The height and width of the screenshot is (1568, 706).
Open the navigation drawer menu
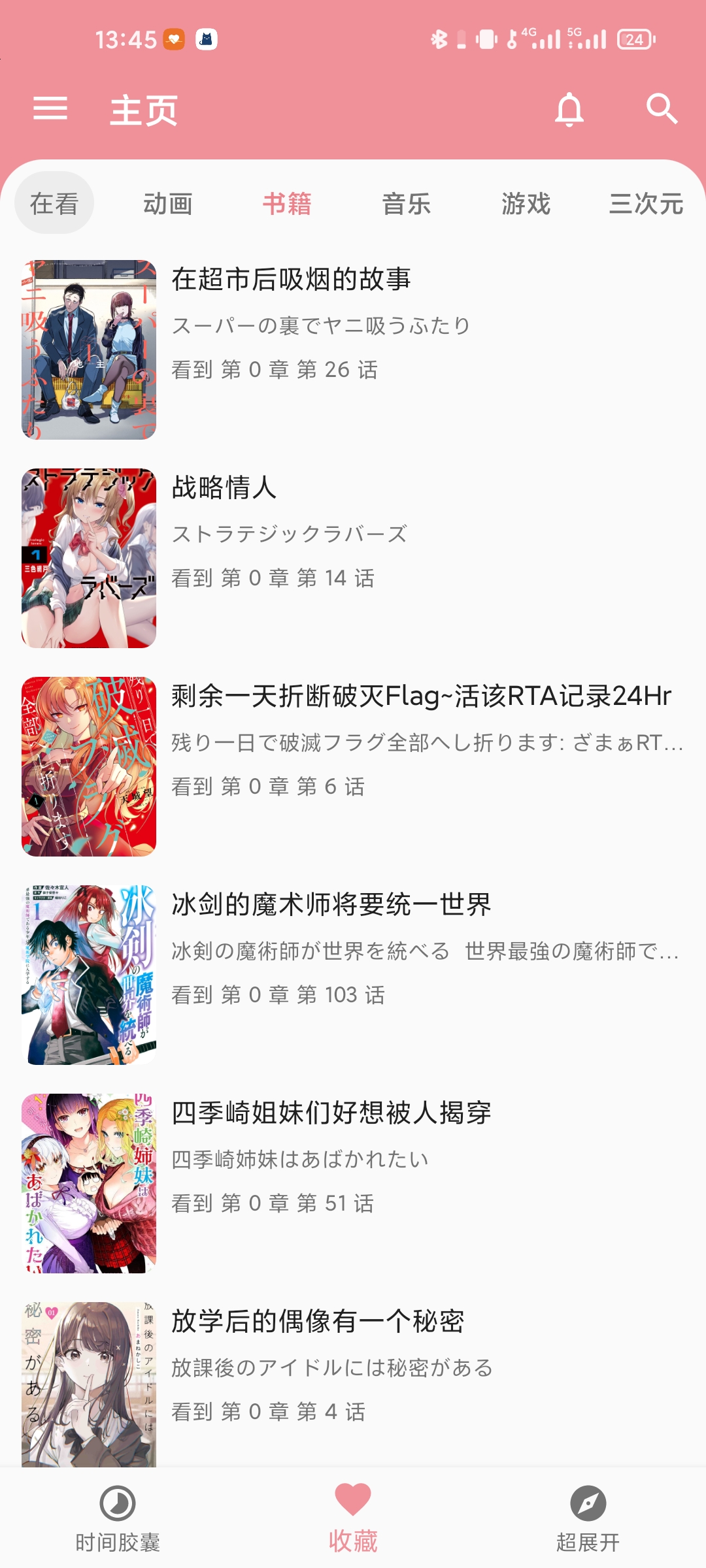pos(52,109)
